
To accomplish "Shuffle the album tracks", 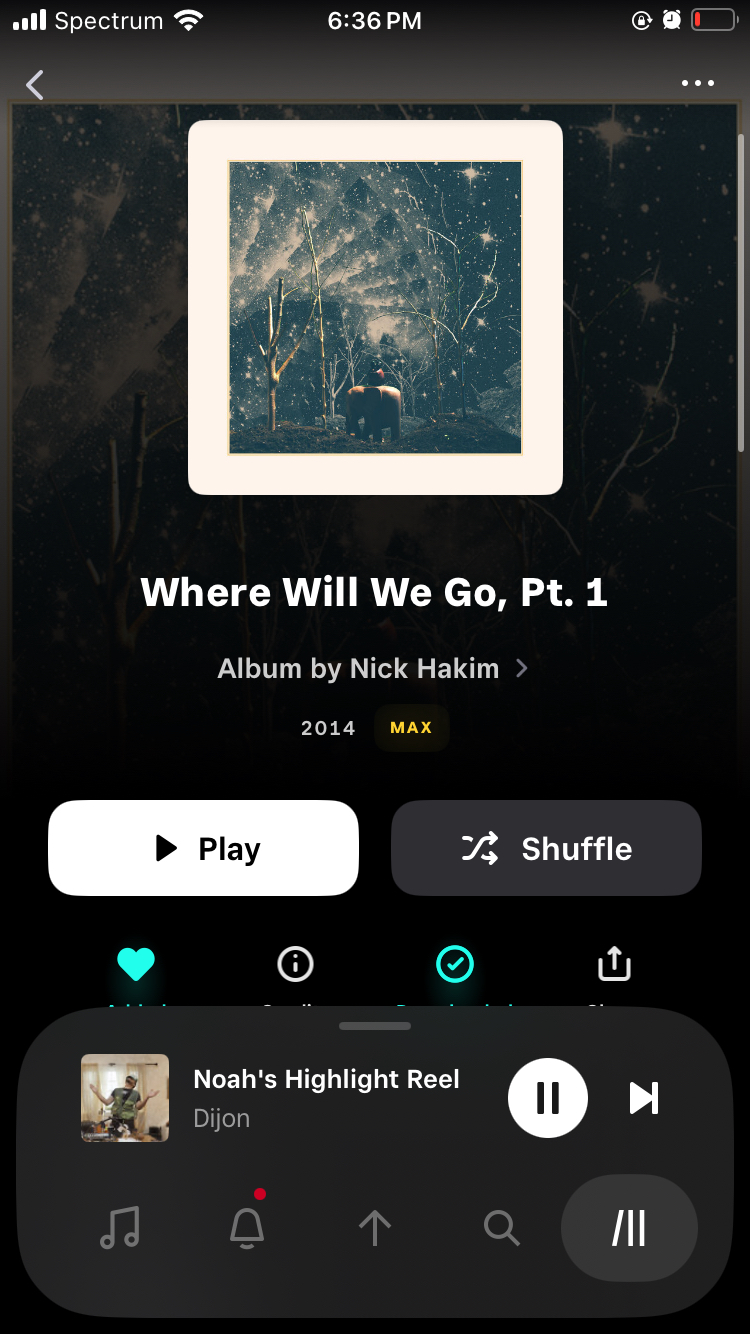I will pyautogui.click(x=546, y=848).
